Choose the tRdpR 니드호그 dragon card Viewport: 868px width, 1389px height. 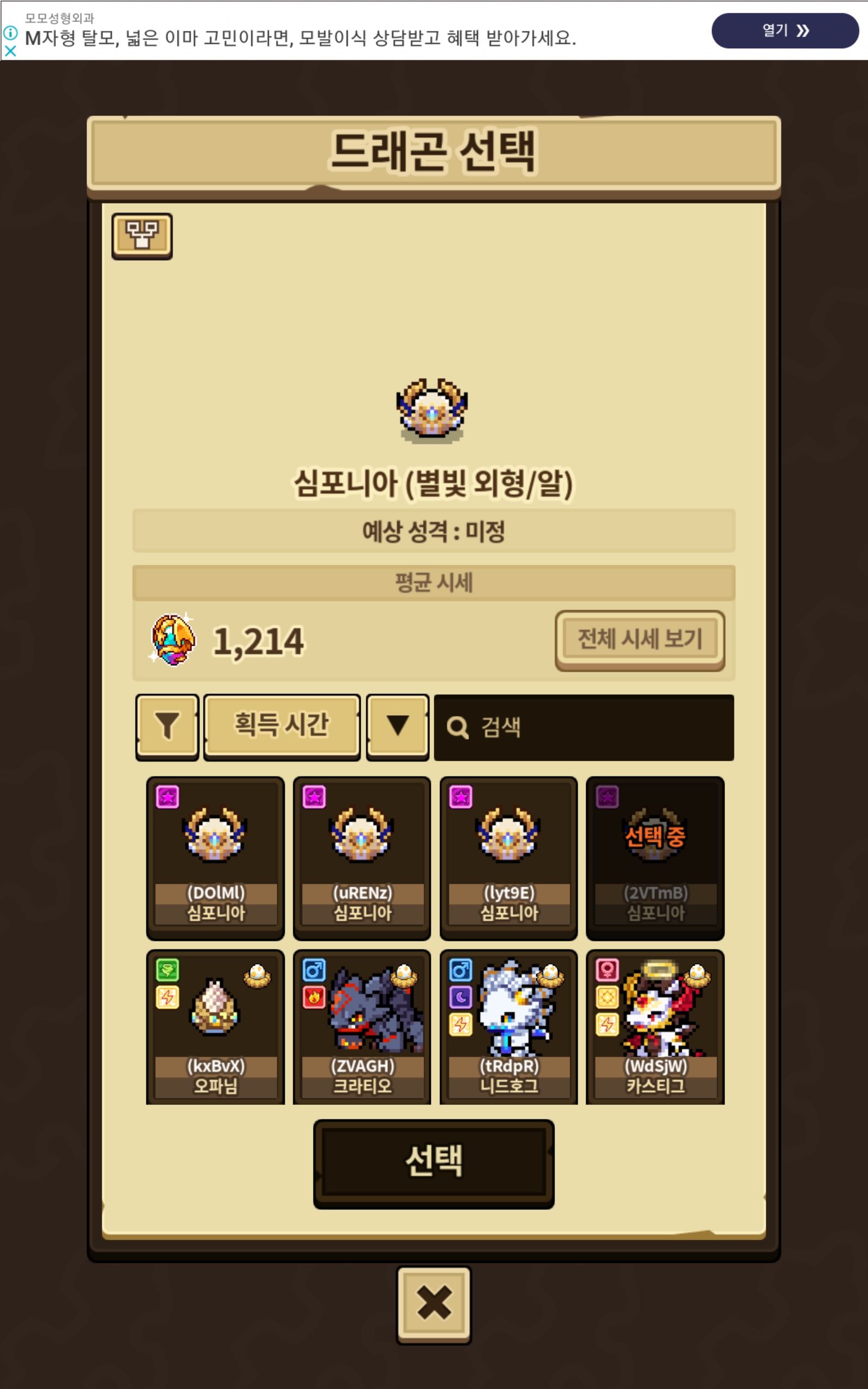[509, 1027]
